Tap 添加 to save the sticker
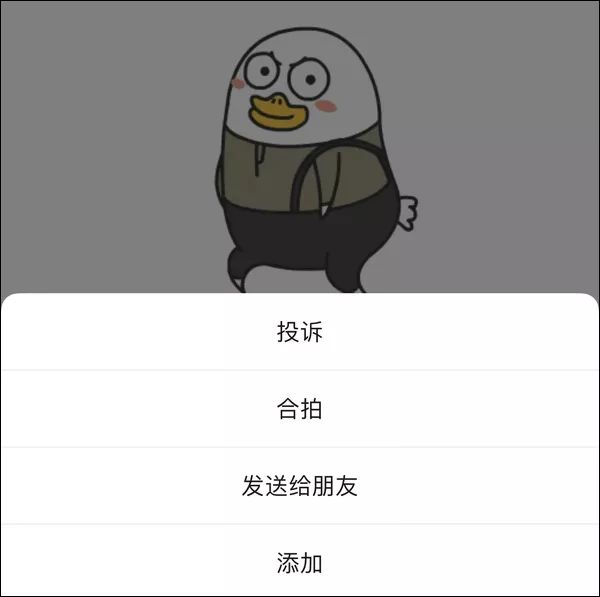This screenshot has width=600, height=597. (x=300, y=563)
